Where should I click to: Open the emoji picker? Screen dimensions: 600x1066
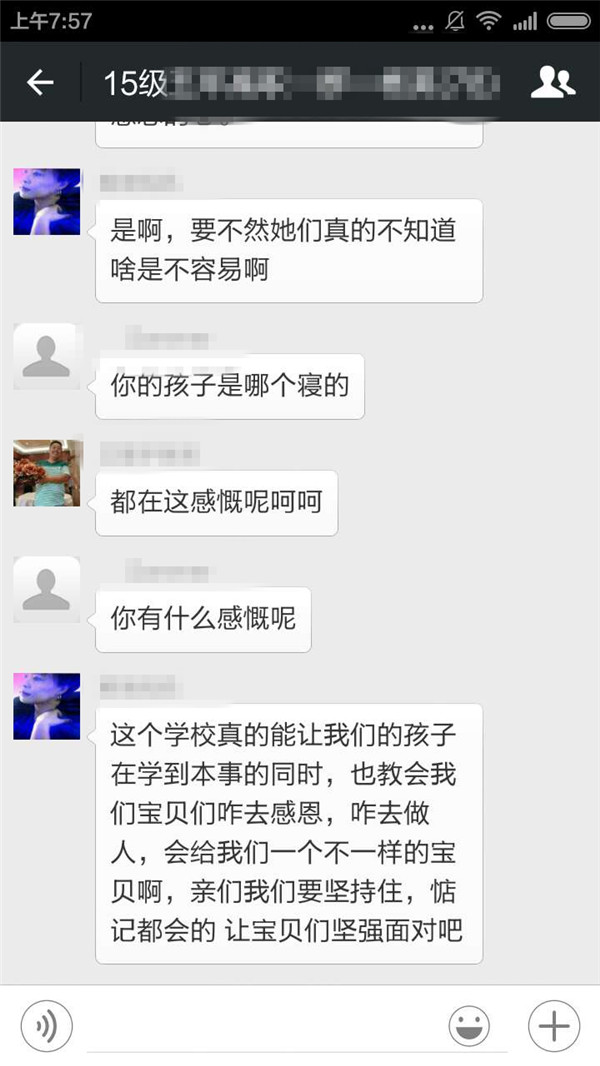coord(470,1026)
